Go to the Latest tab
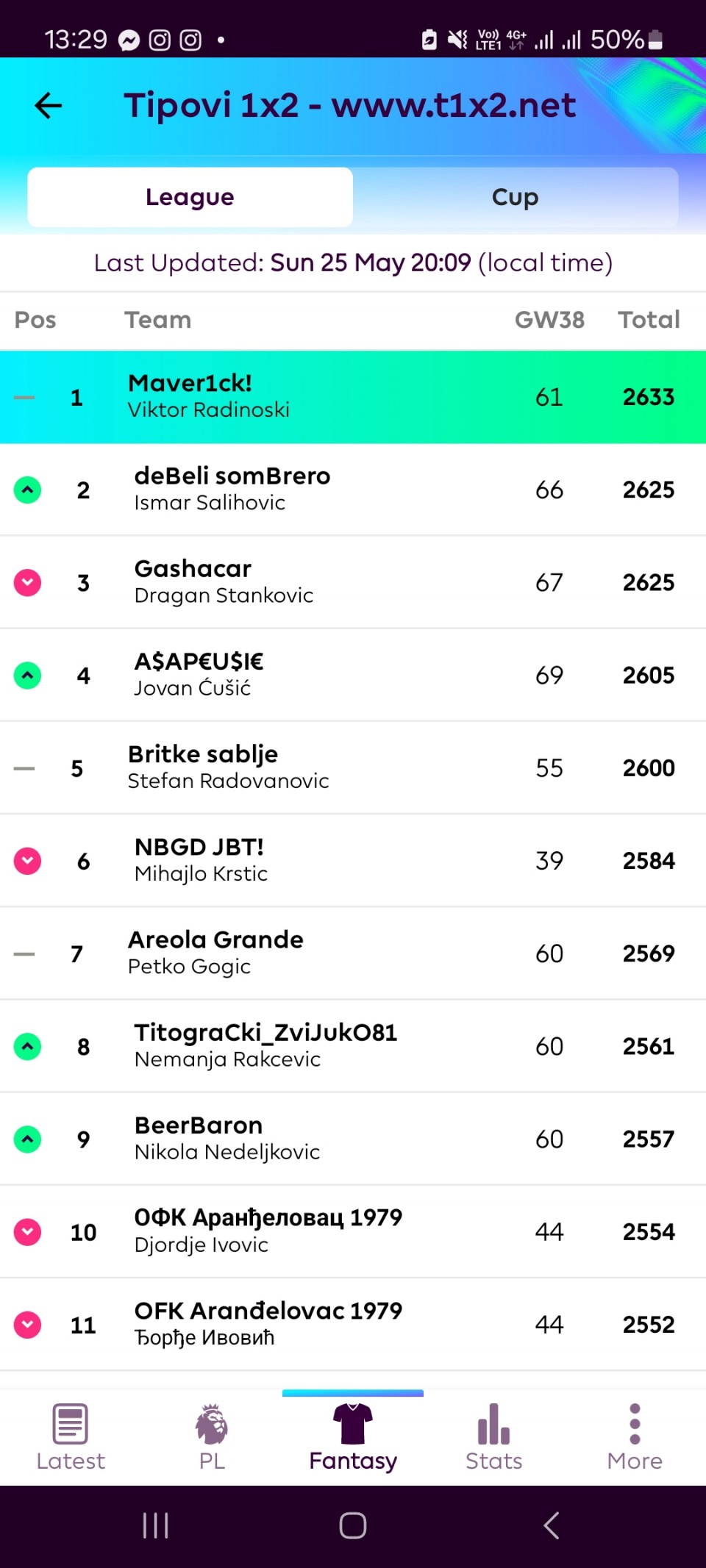Viewport: 706px width, 1568px height. (71, 1437)
